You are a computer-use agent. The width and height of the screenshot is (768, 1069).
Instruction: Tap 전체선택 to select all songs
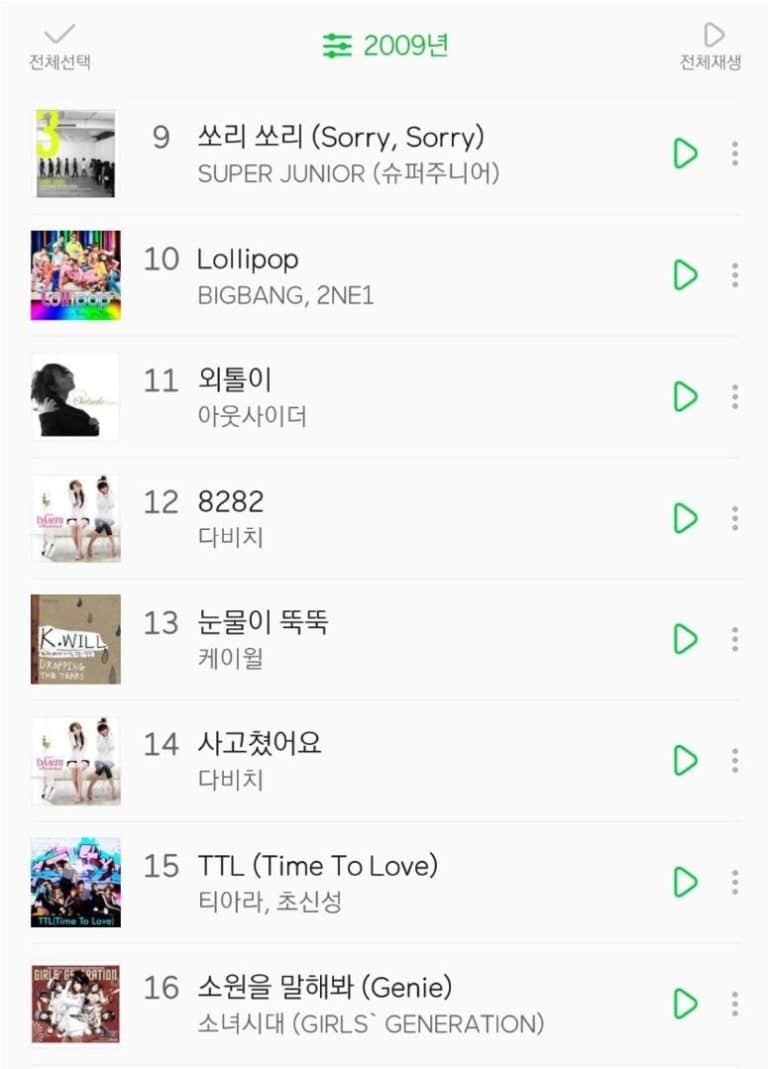pos(59,46)
